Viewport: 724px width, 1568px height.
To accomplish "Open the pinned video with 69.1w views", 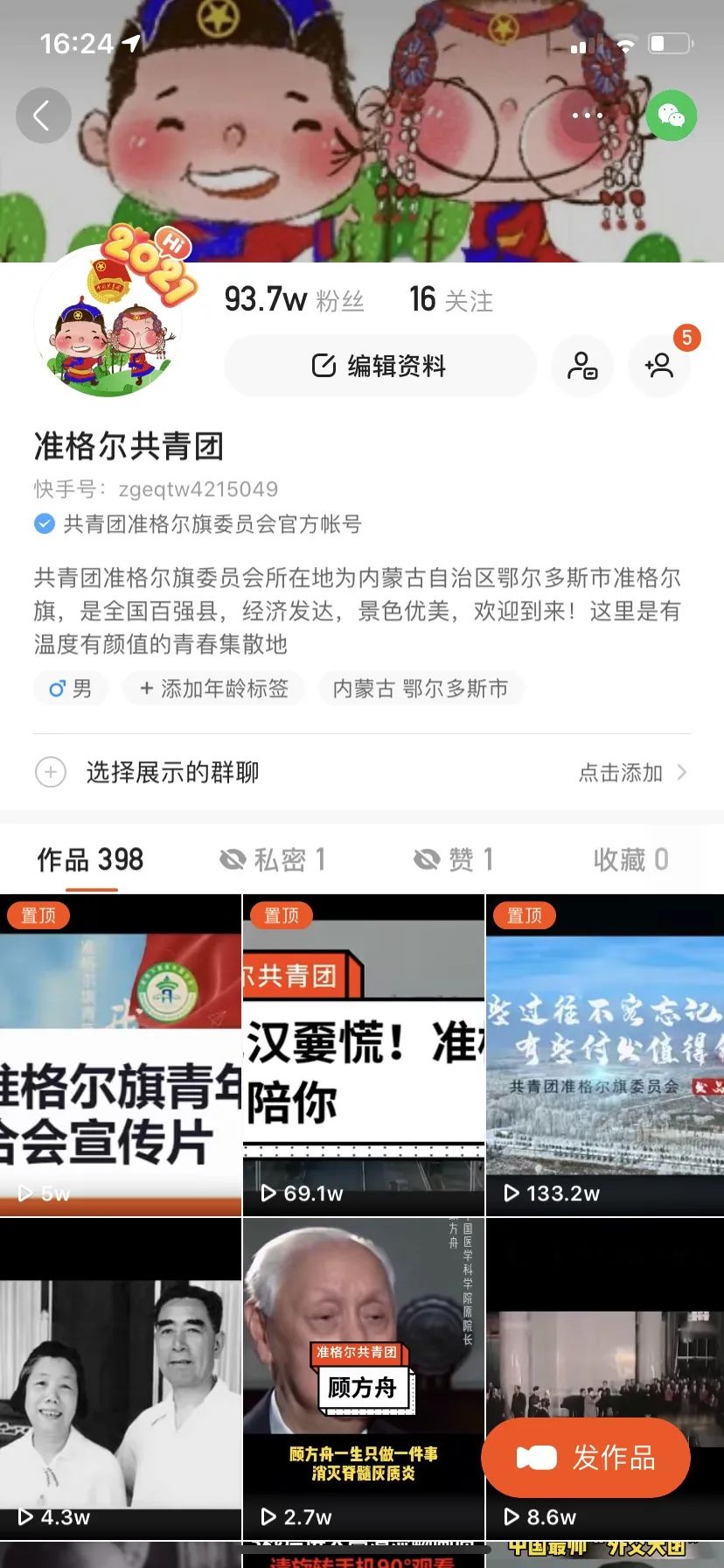I will (363, 1054).
